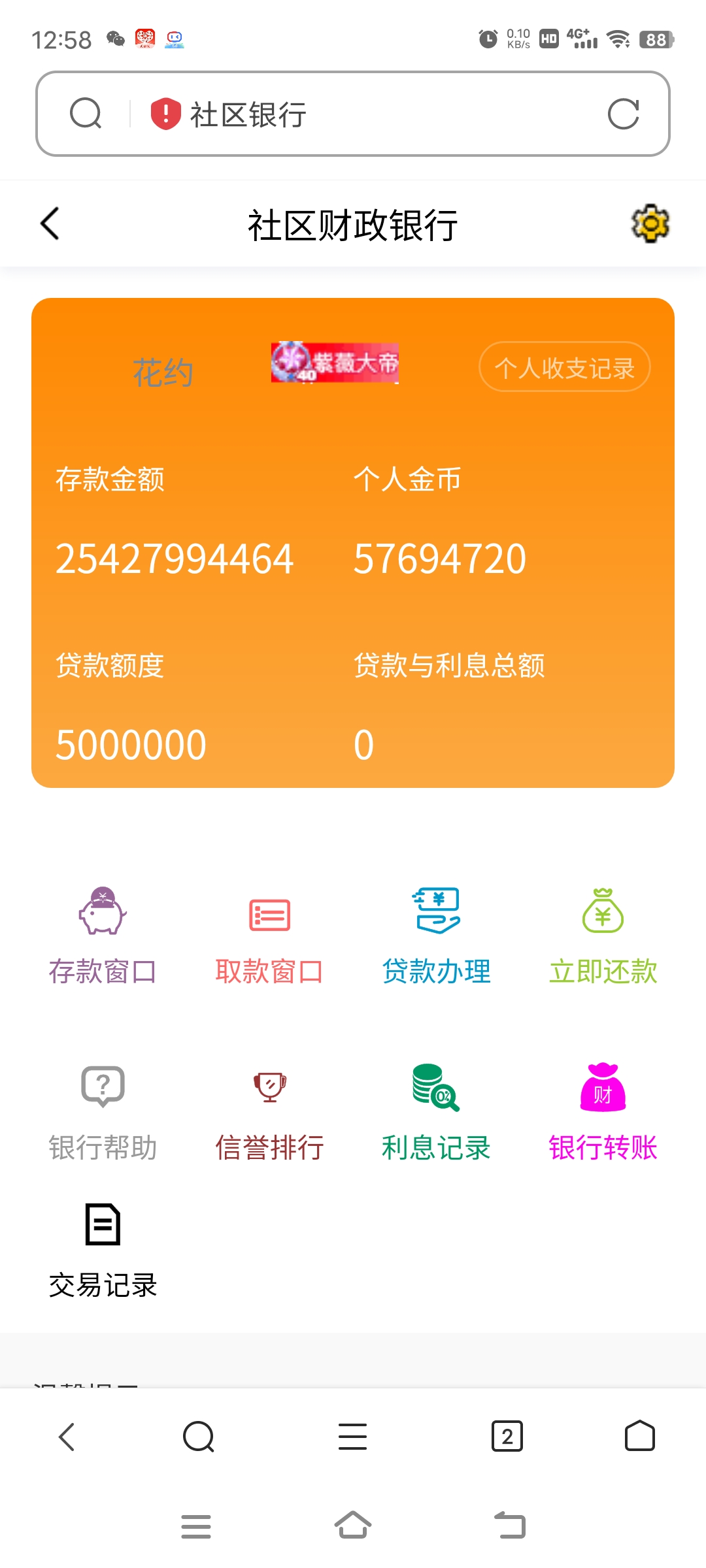
Task: Start a 银行转账 transfer
Action: (603, 1112)
